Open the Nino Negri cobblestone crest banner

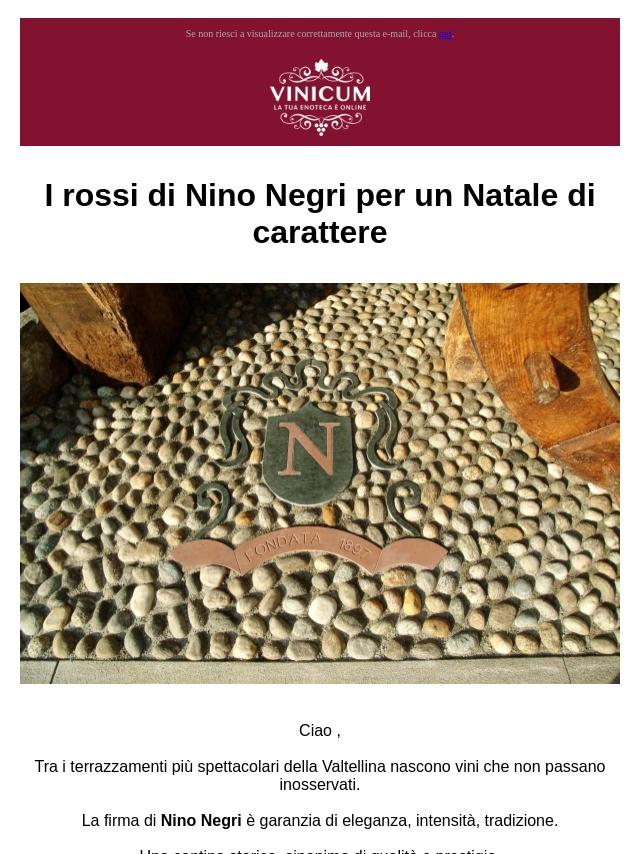[320, 483]
